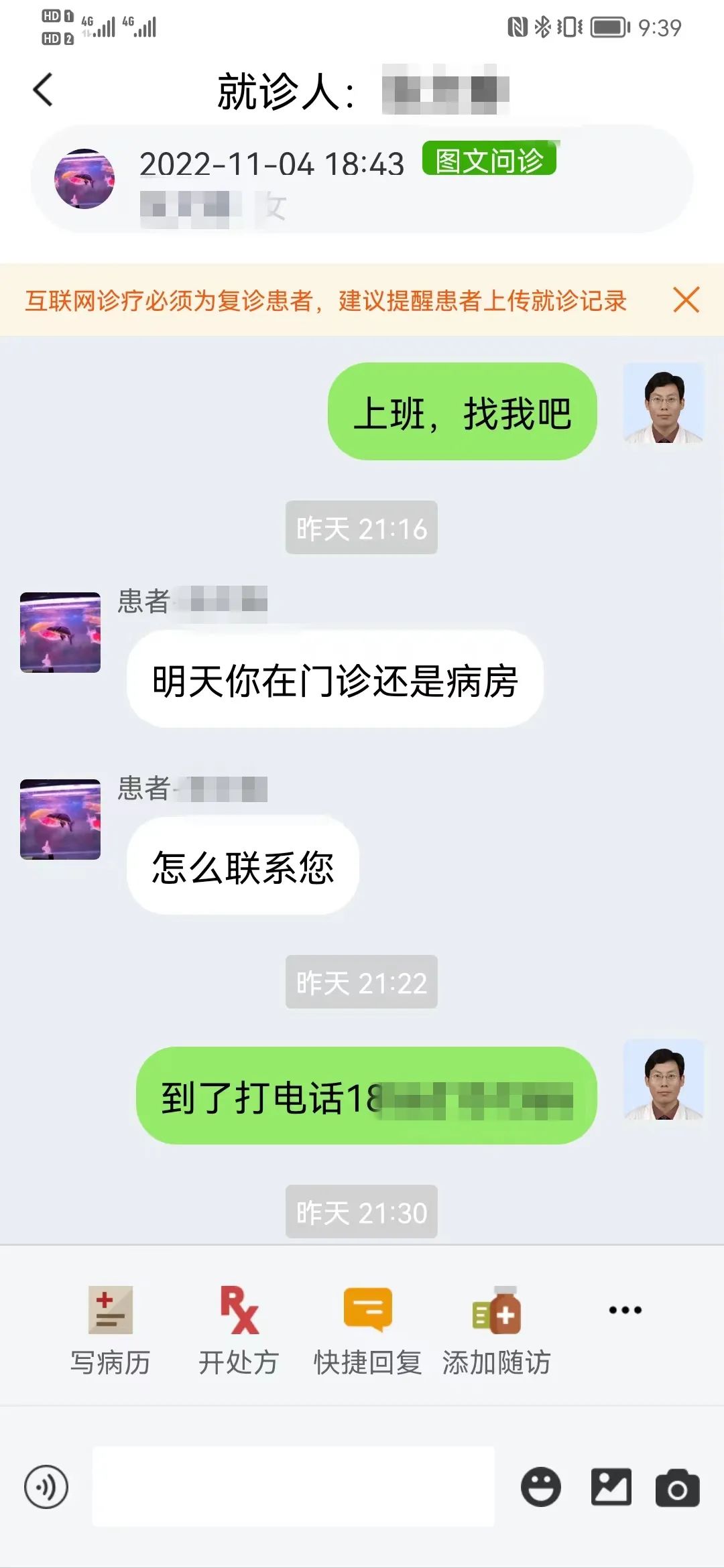Open the emoji picker
This screenshot has width=724, height=1568.
540,1487
